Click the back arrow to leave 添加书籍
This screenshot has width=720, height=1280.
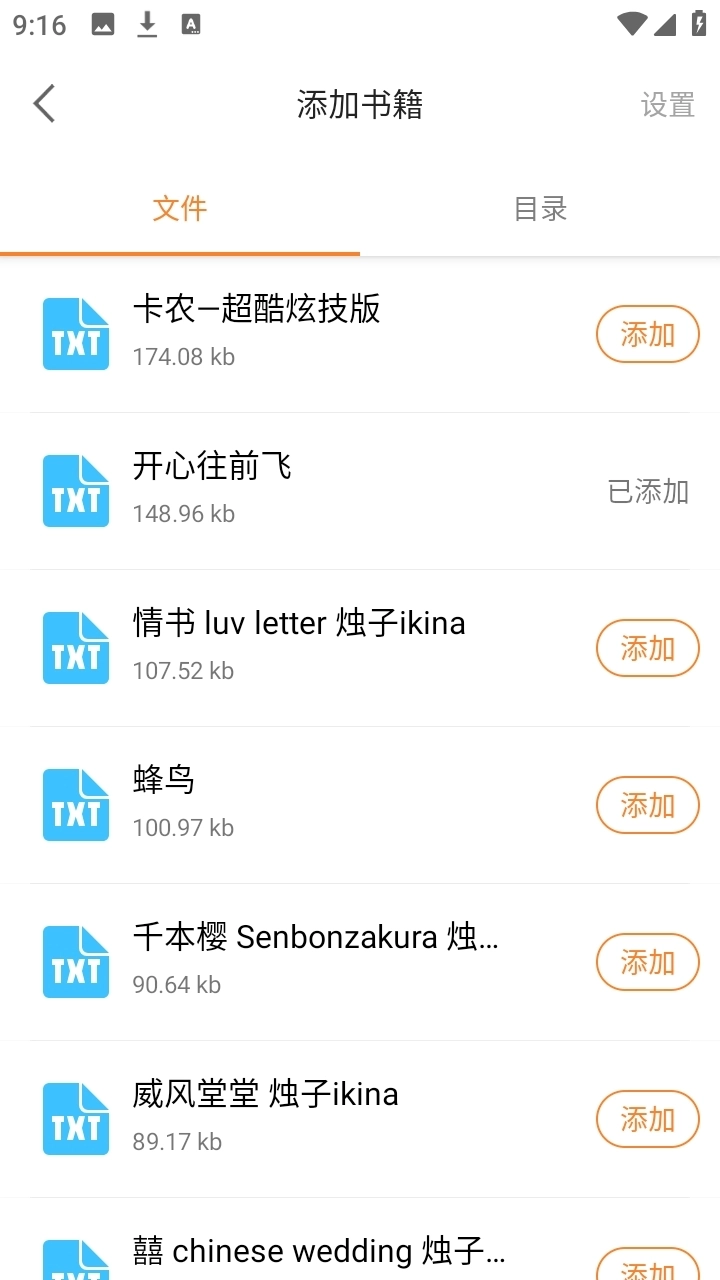(43, 103)
